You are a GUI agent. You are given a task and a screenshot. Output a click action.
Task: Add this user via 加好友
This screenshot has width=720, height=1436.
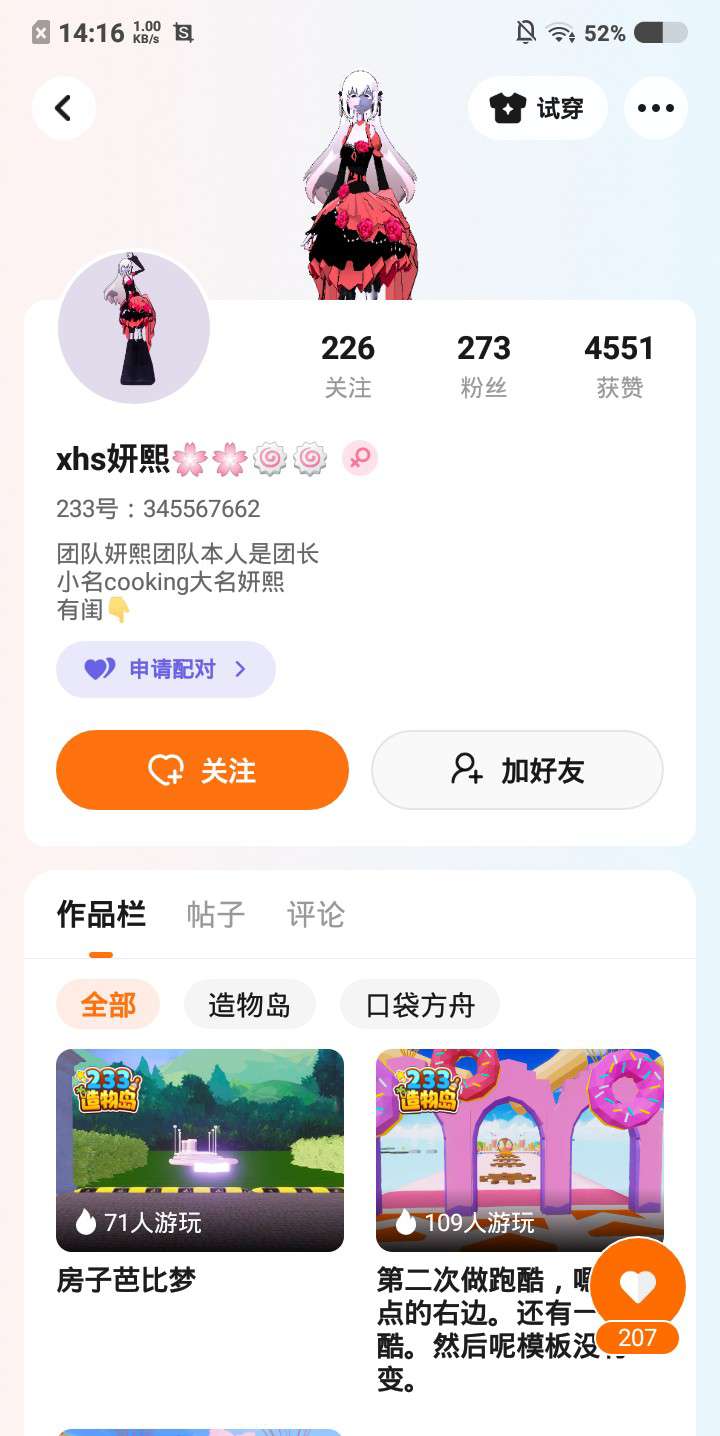point(517,770)
